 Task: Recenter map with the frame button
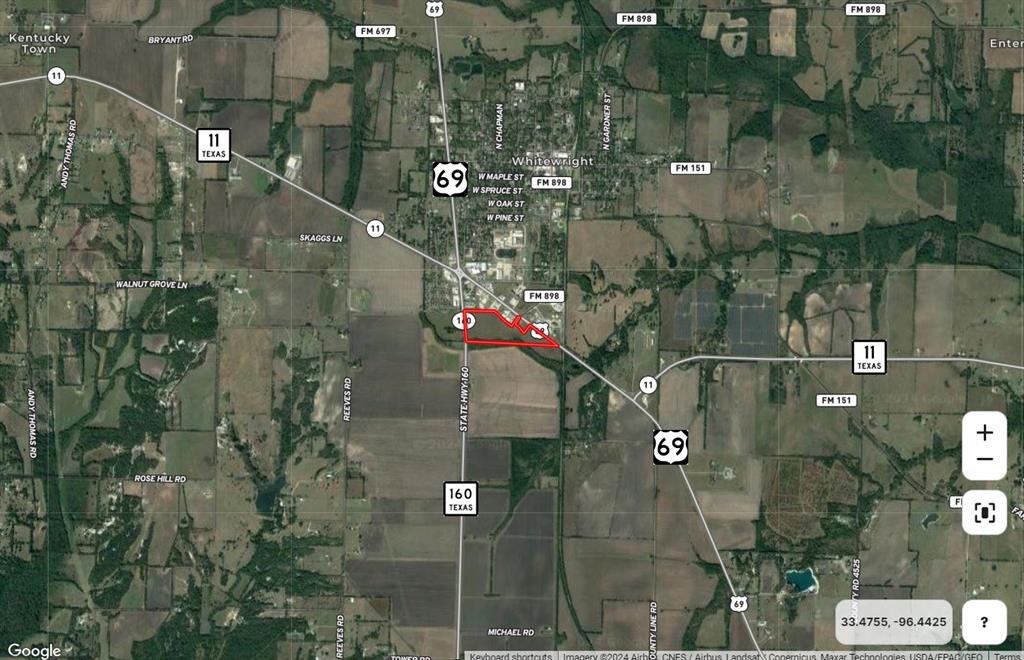984,513
